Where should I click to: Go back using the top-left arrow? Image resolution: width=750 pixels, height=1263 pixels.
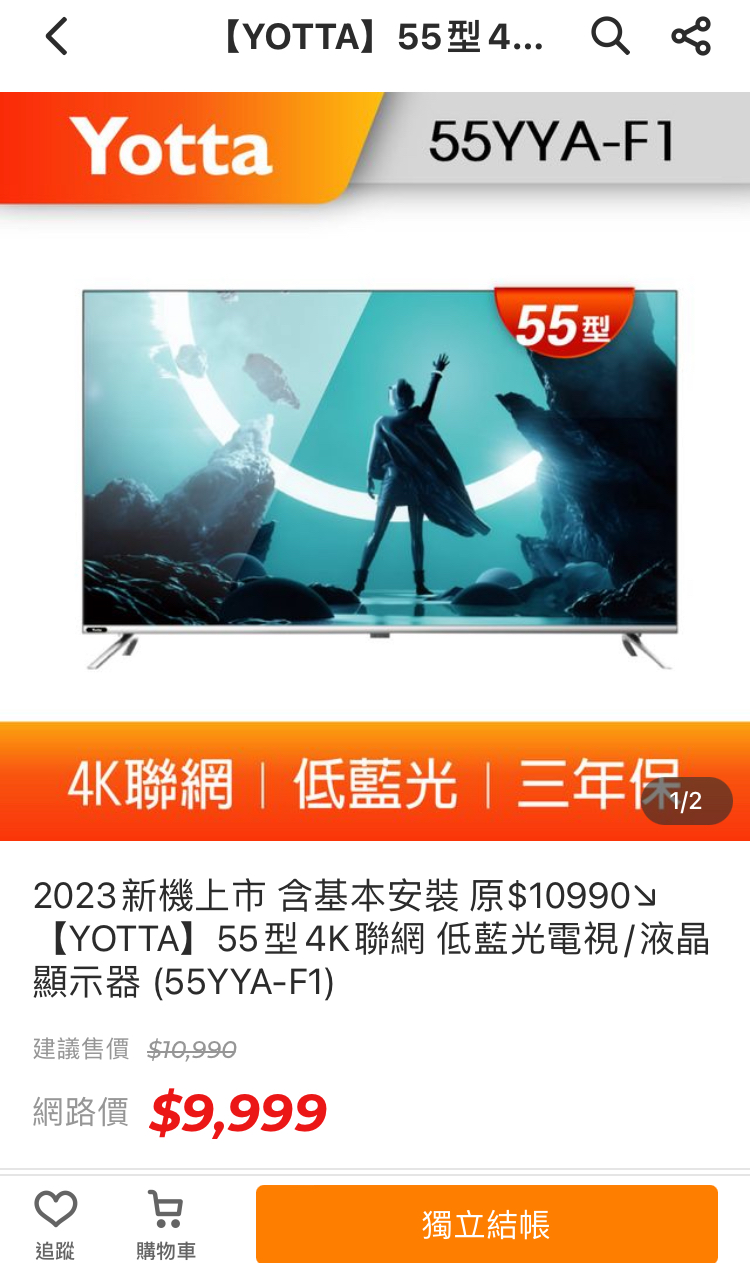point(57,37)
